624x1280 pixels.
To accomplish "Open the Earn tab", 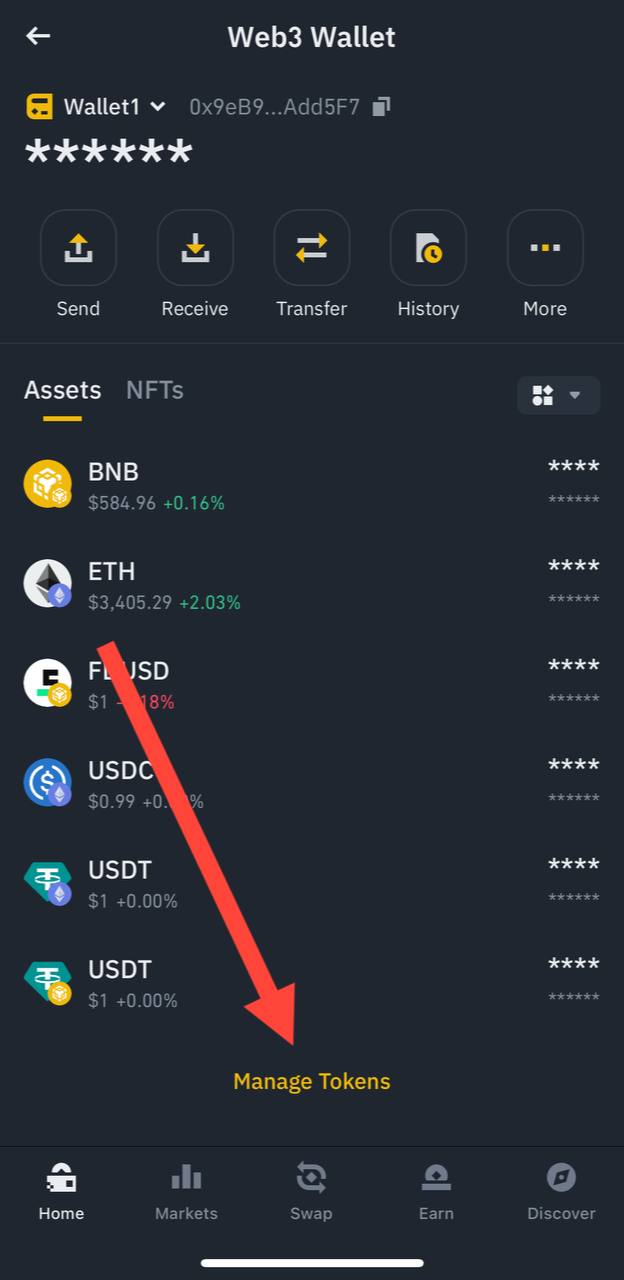I will 436,1192.
